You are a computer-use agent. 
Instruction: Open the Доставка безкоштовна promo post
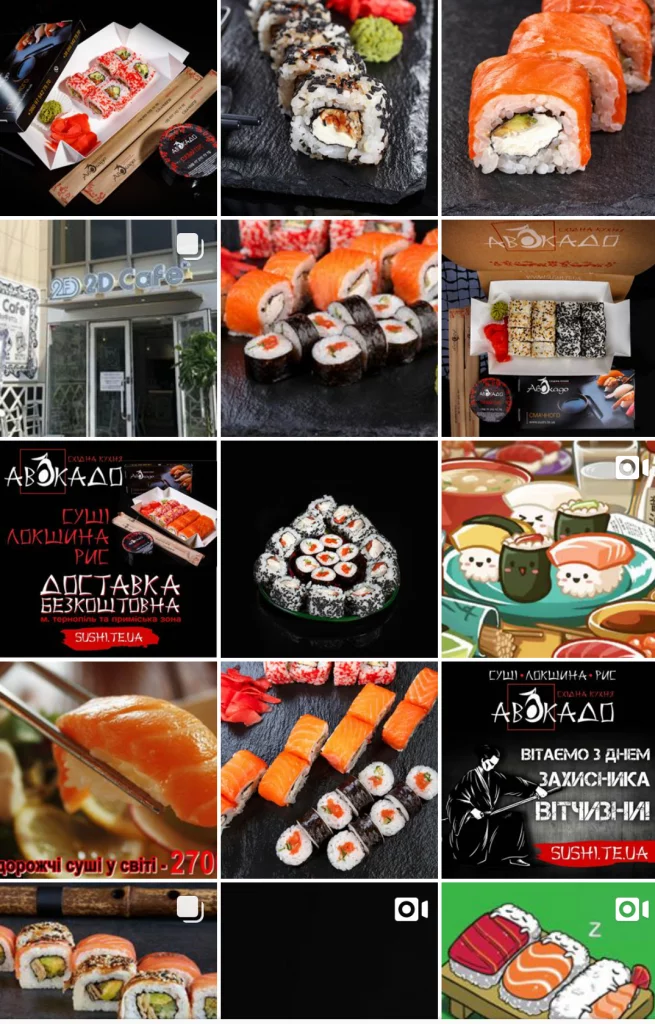pos(108,548)
